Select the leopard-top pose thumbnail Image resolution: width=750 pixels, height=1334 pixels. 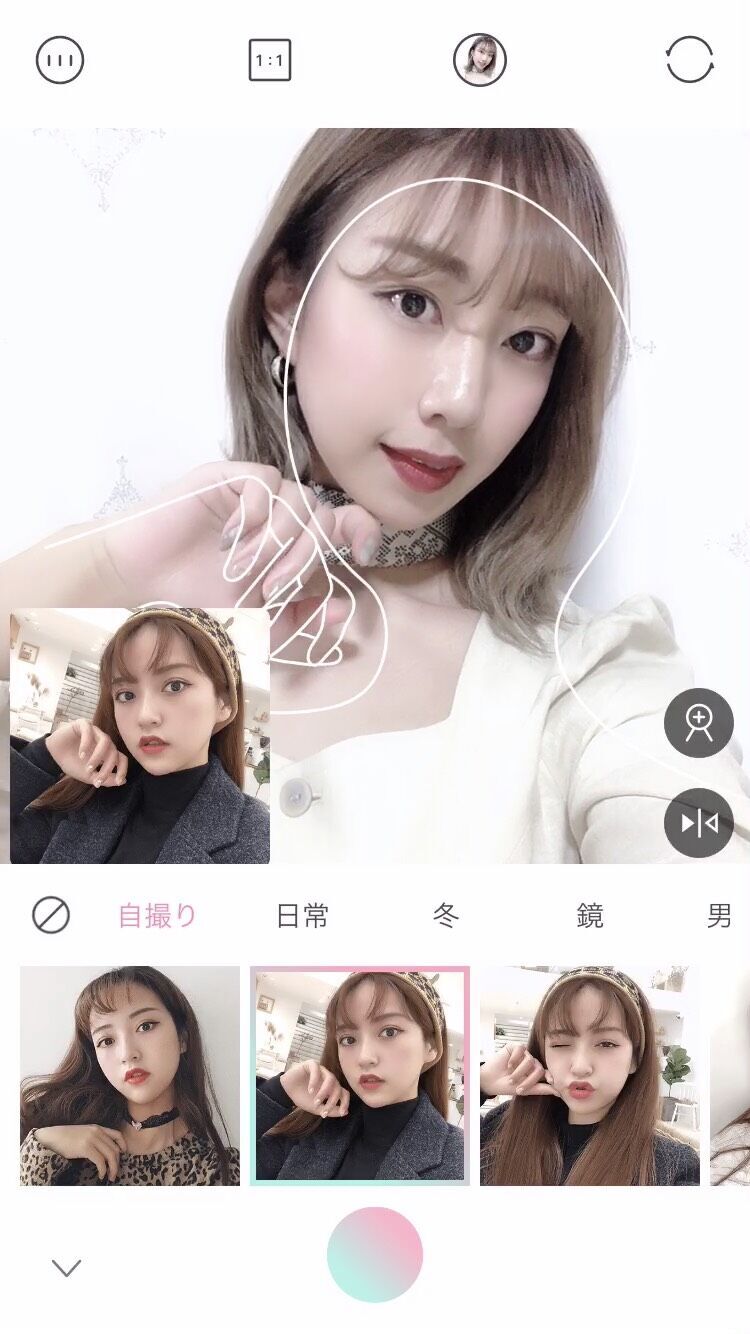[x=130, y=1076]
